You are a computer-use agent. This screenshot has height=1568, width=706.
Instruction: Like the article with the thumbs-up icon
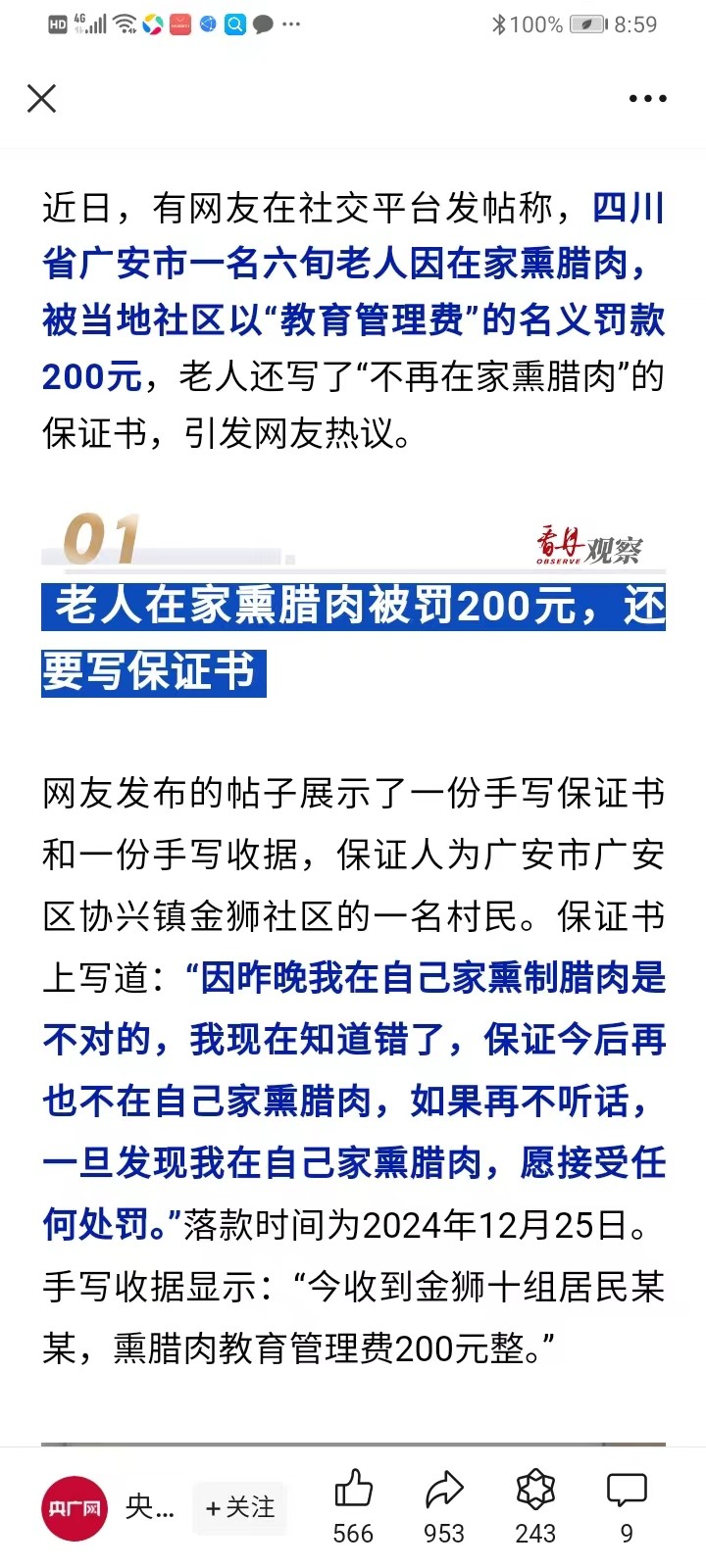pos(353,1492)
